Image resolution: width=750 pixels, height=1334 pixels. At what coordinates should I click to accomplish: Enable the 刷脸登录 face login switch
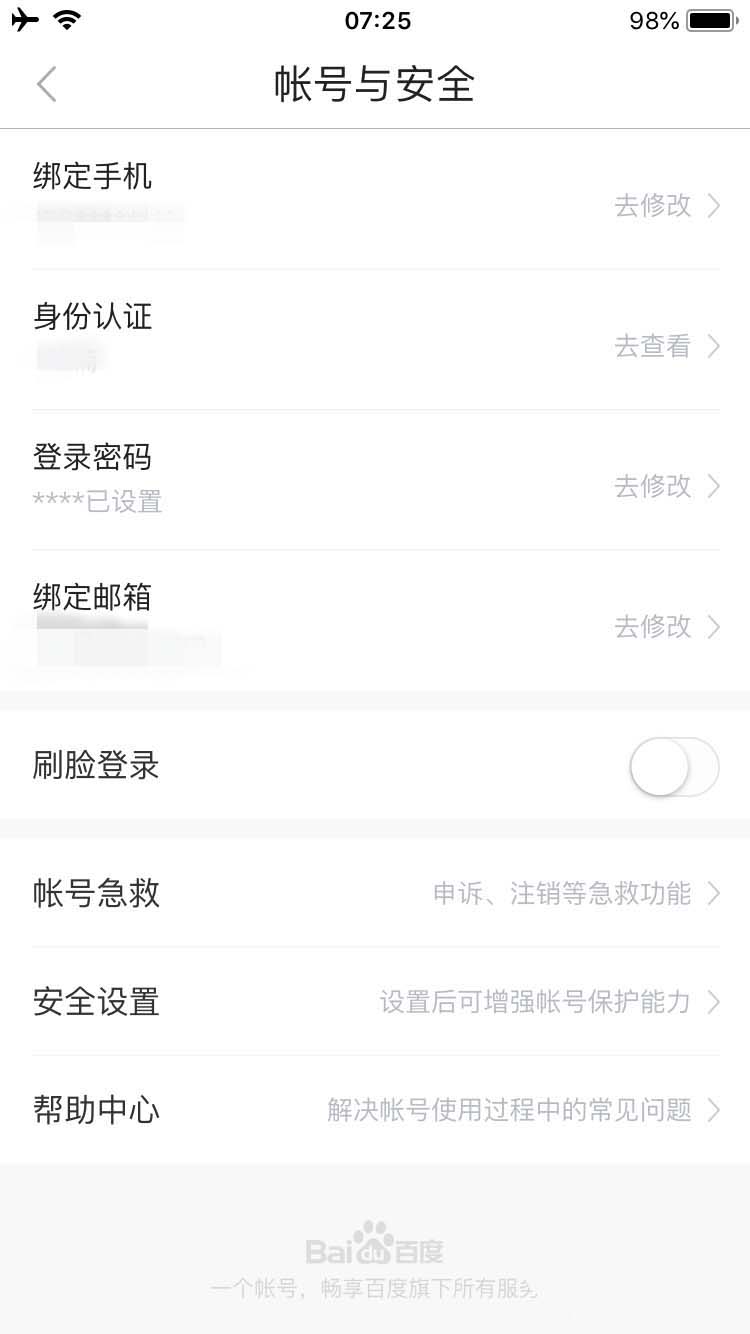point(673,767)
